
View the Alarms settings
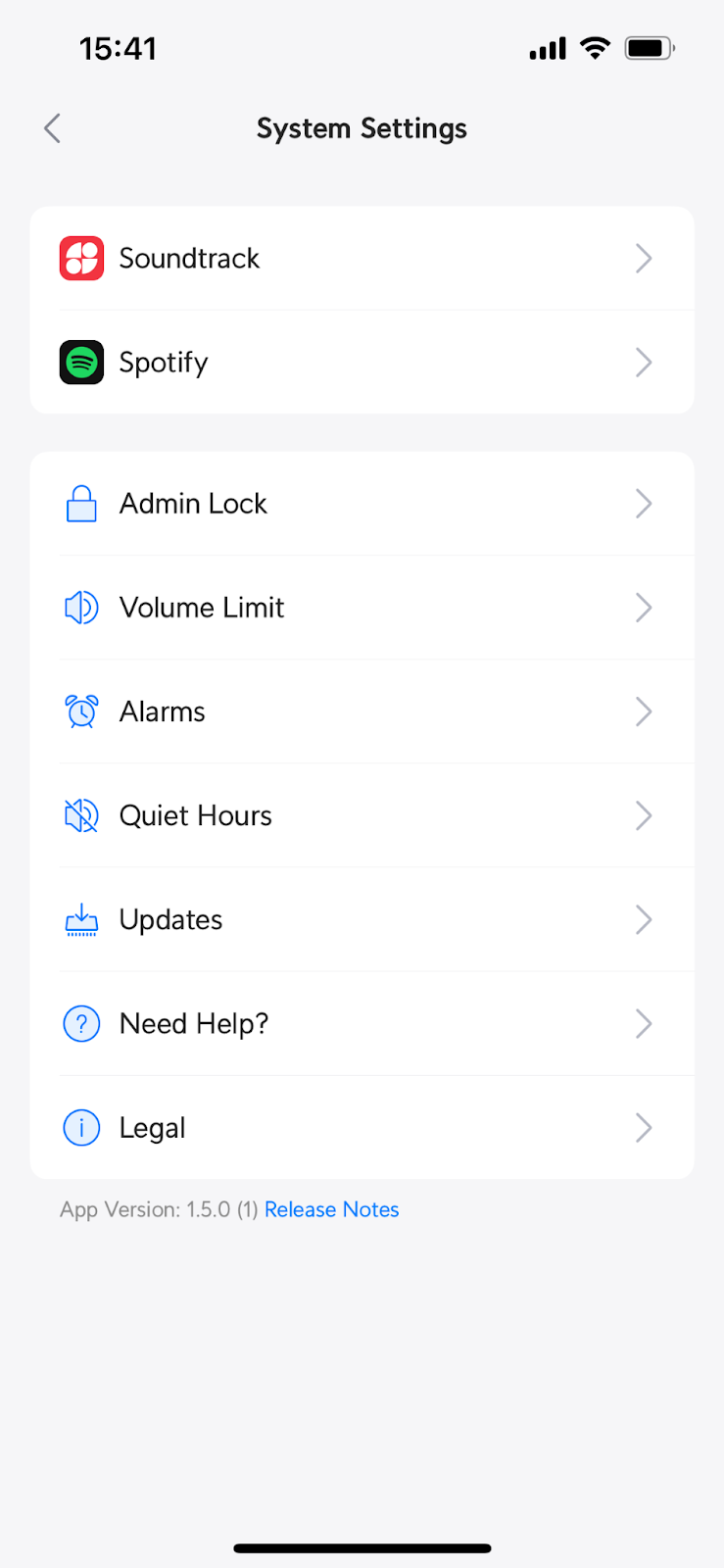point(361,711)
